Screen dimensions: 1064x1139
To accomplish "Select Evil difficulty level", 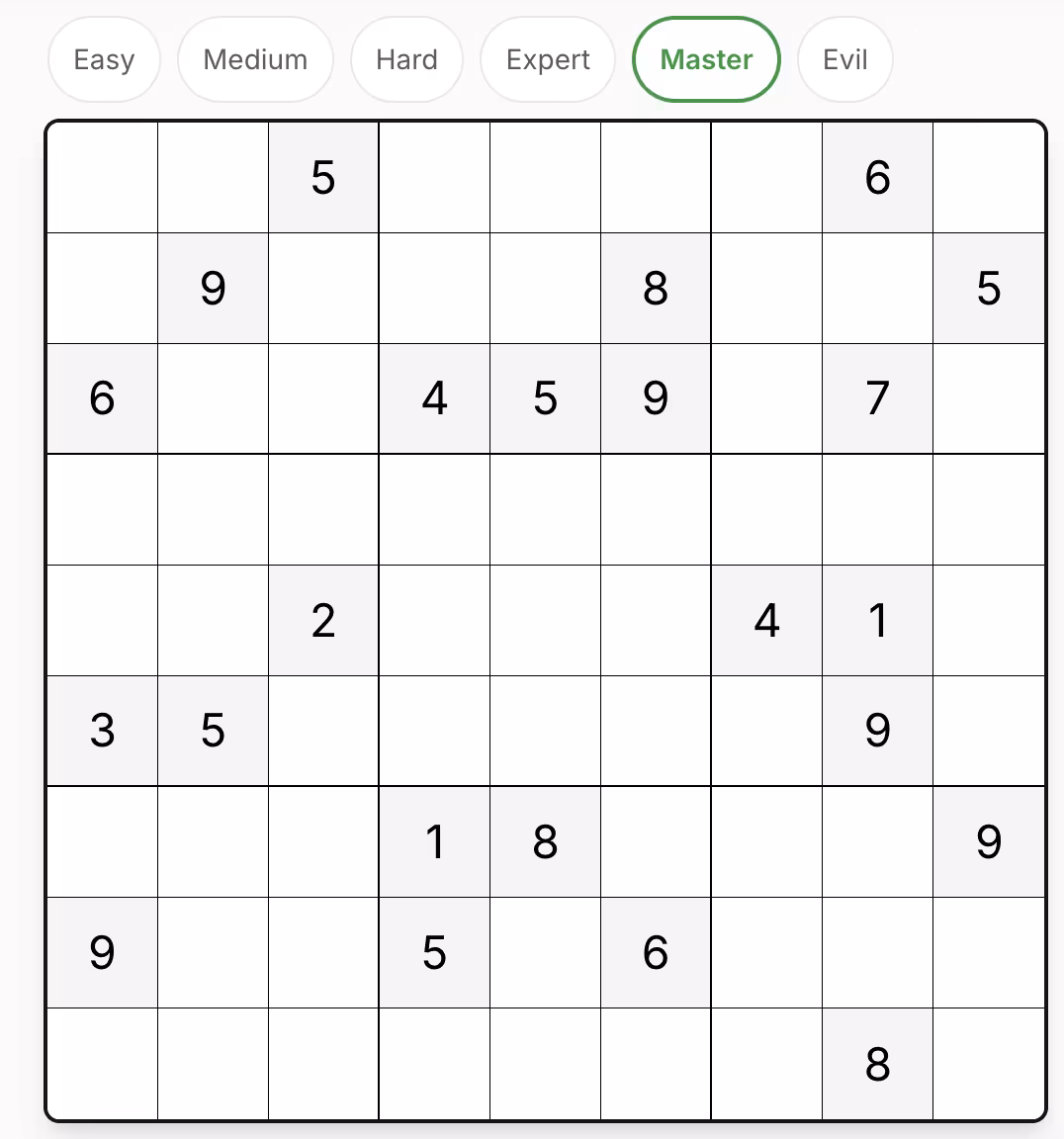I will 844,60.
